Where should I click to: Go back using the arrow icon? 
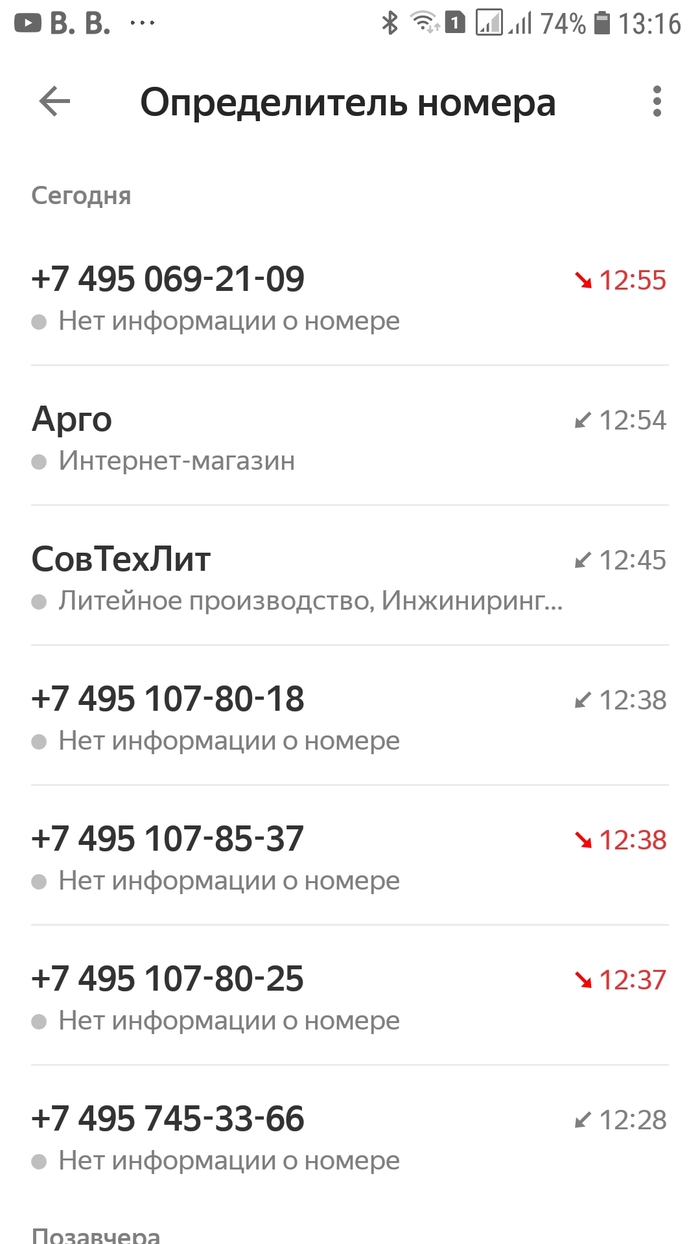coord(54,102)
